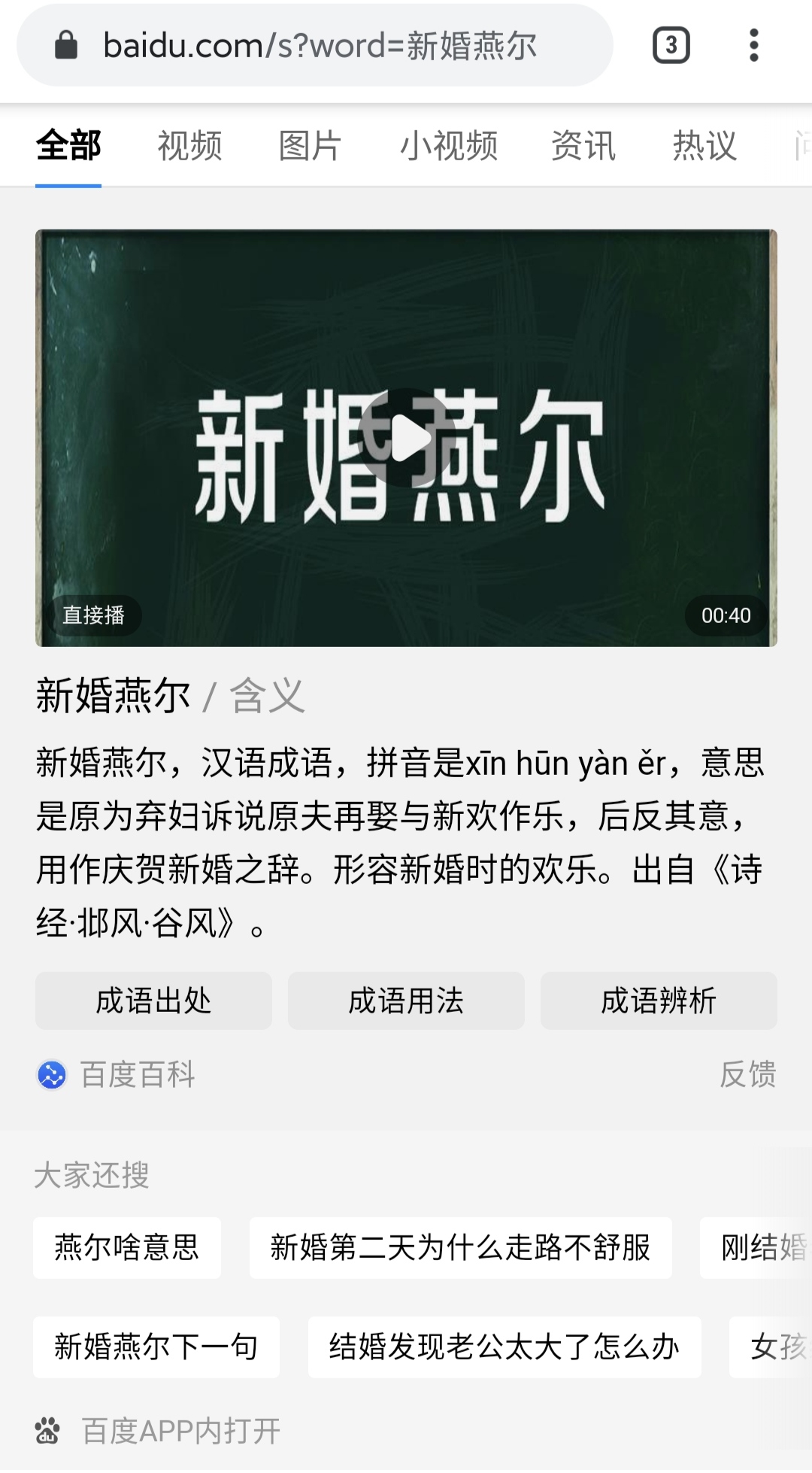Search the suggestion 燕尔啥意思

[x=127, y=1247]
